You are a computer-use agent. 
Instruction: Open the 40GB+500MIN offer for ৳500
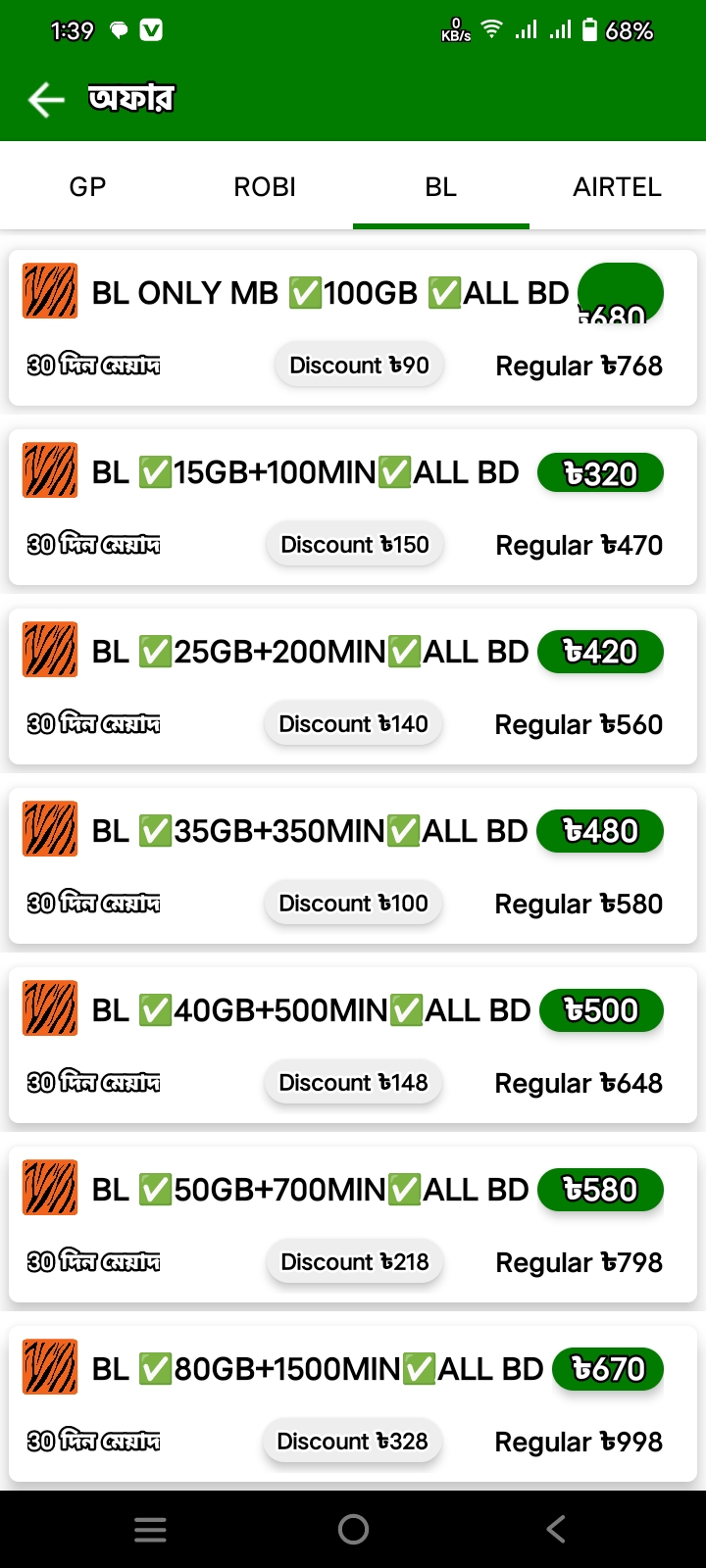pos(353,1046)
